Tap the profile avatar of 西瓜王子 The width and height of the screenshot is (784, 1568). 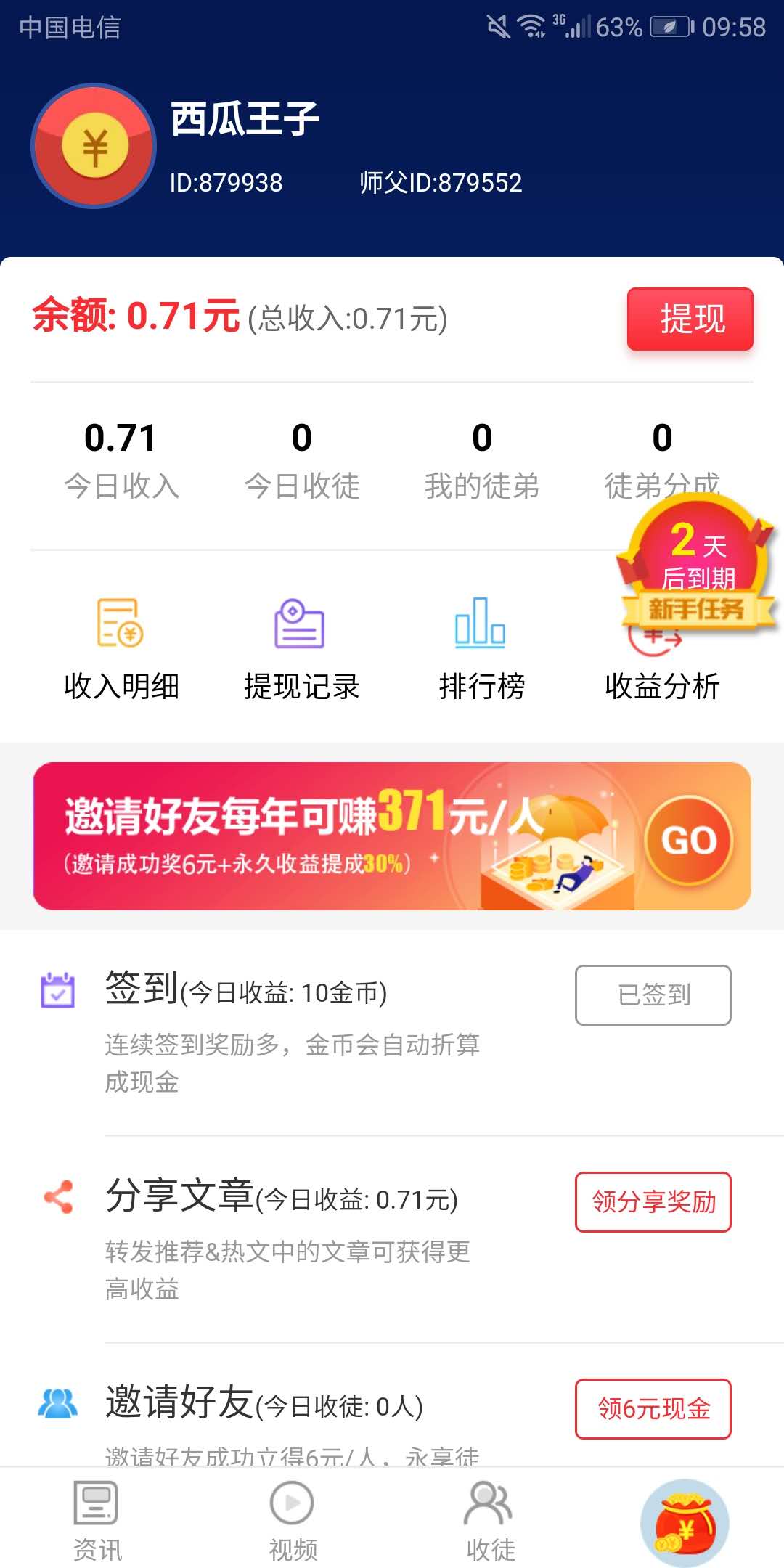click(x=94, y=146)
